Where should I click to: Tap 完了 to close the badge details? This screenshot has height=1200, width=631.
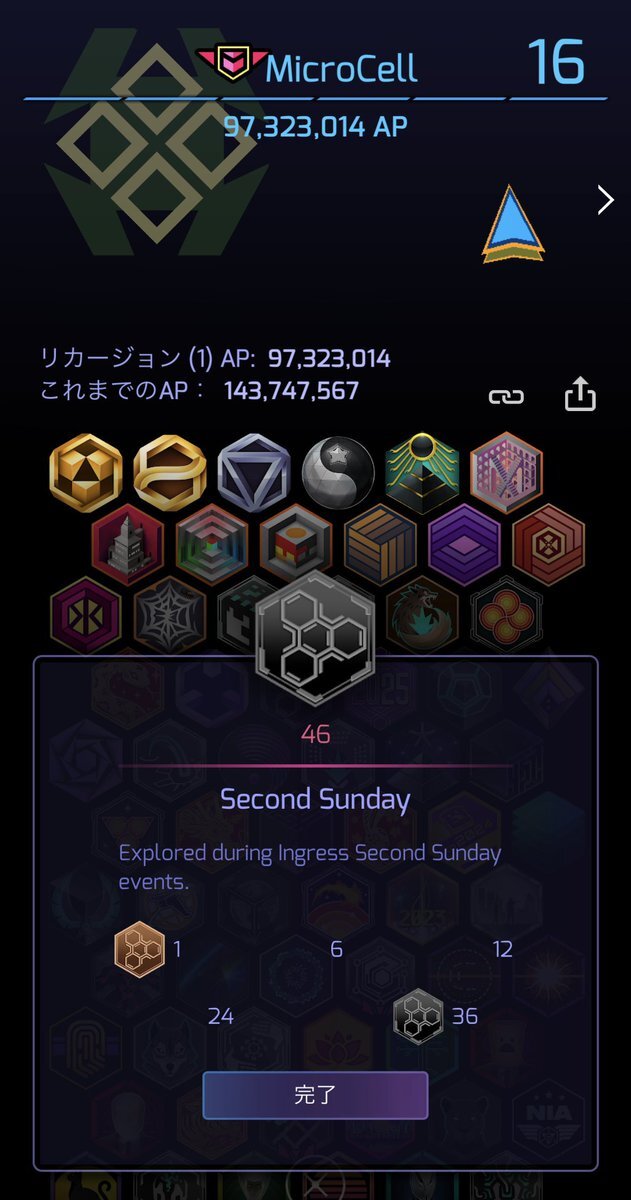coord(315,1095)
